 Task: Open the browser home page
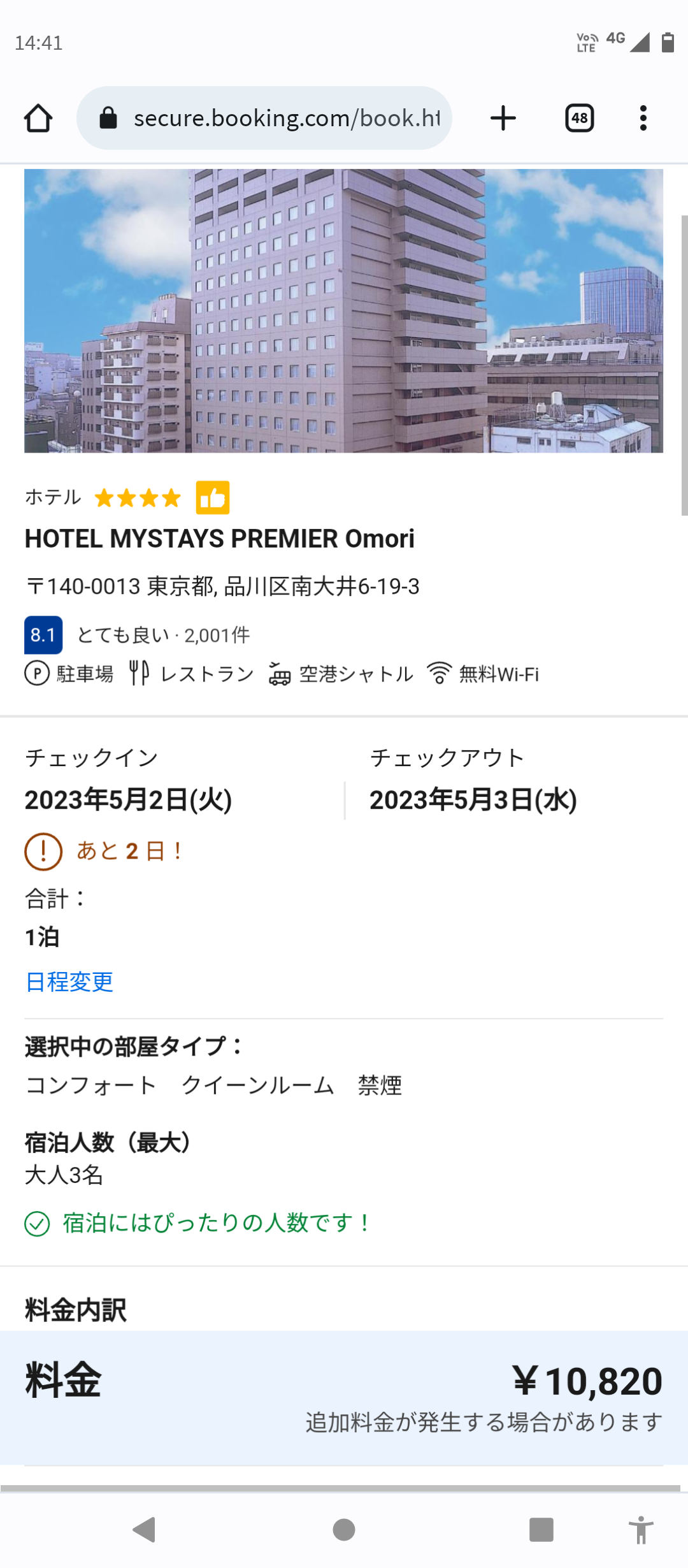click(38, 119)
